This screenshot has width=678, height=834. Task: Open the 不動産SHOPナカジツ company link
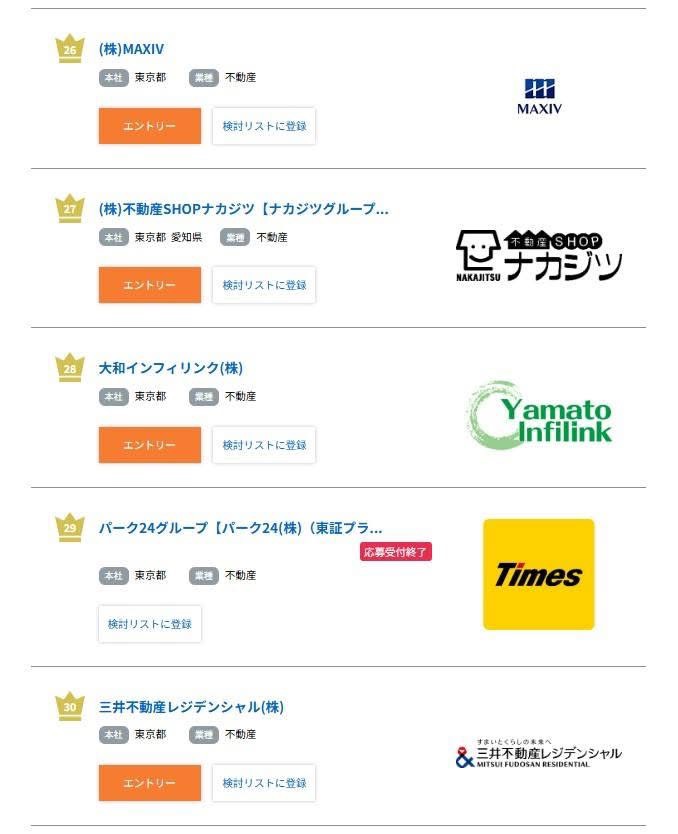coord(243,209)
